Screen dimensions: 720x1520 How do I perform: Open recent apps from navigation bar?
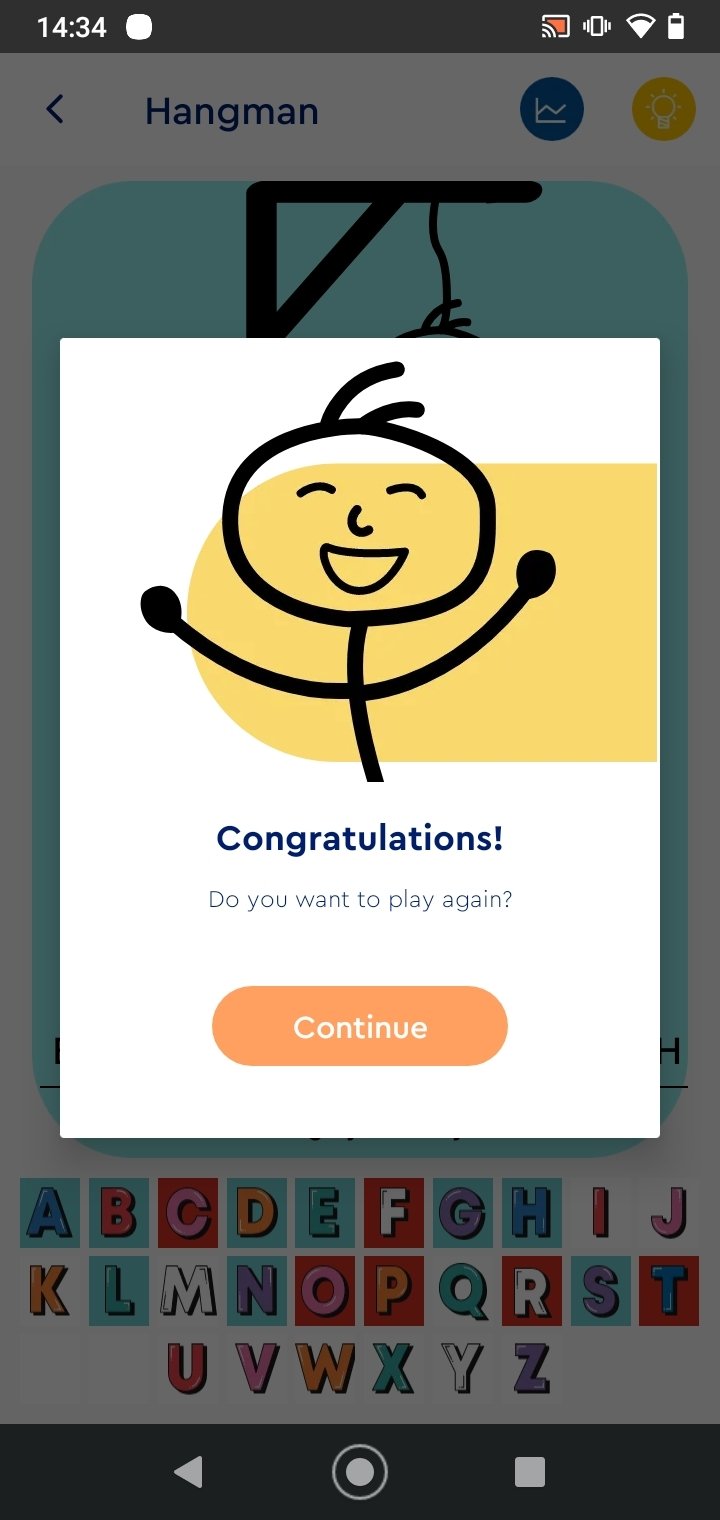[529, 1472]
